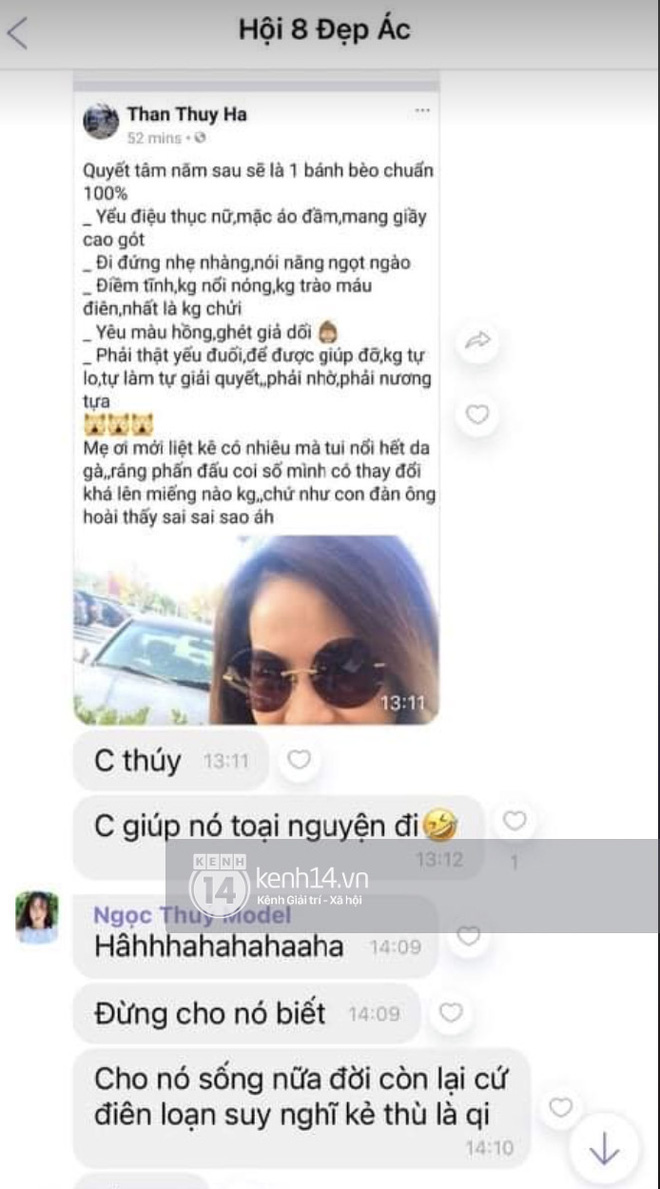Forward the shared Than Thuy Ha post image
This screenshot has height=1189, width=660.
point(478,343)
